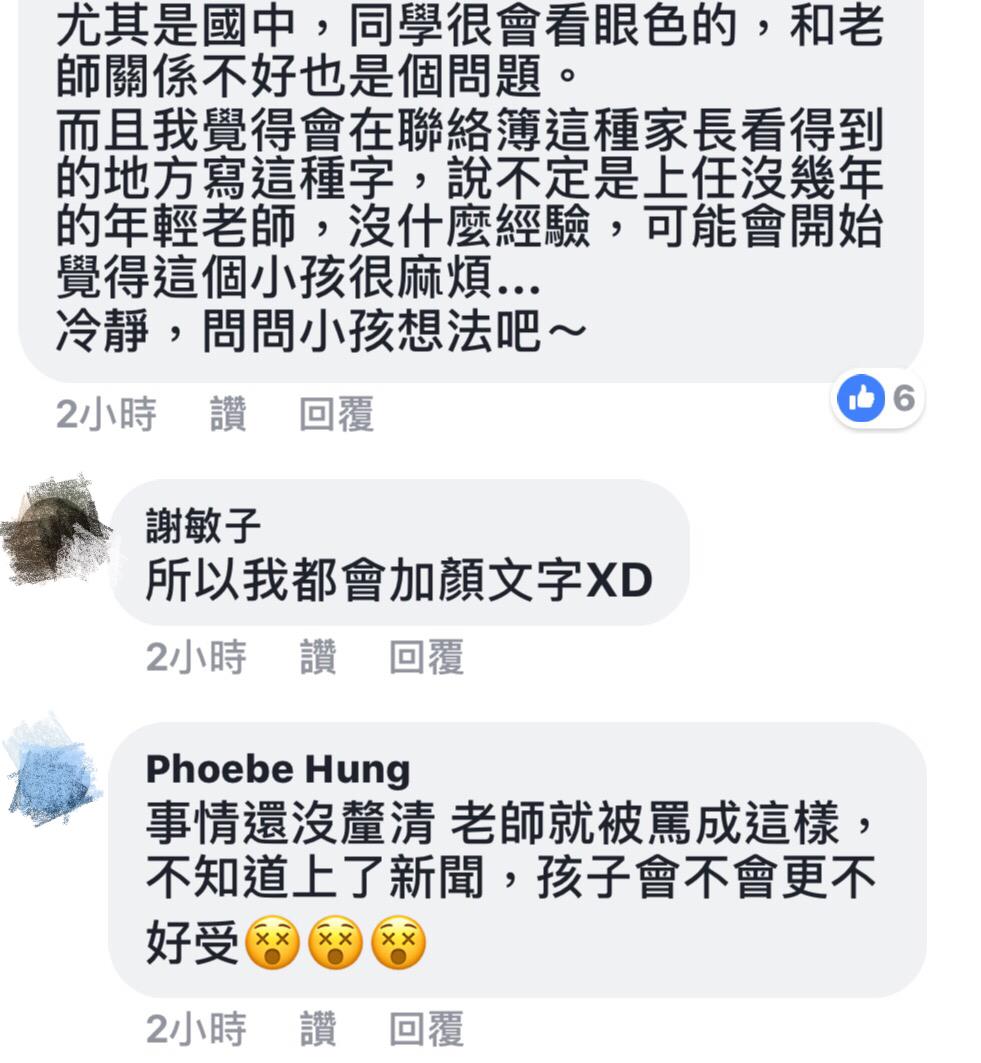This screenshot has width=981, height=1063.
Task: Reply to the comment ending with 問問小孩想法吧
Action: pyautogui.click(x=336, y=414)
